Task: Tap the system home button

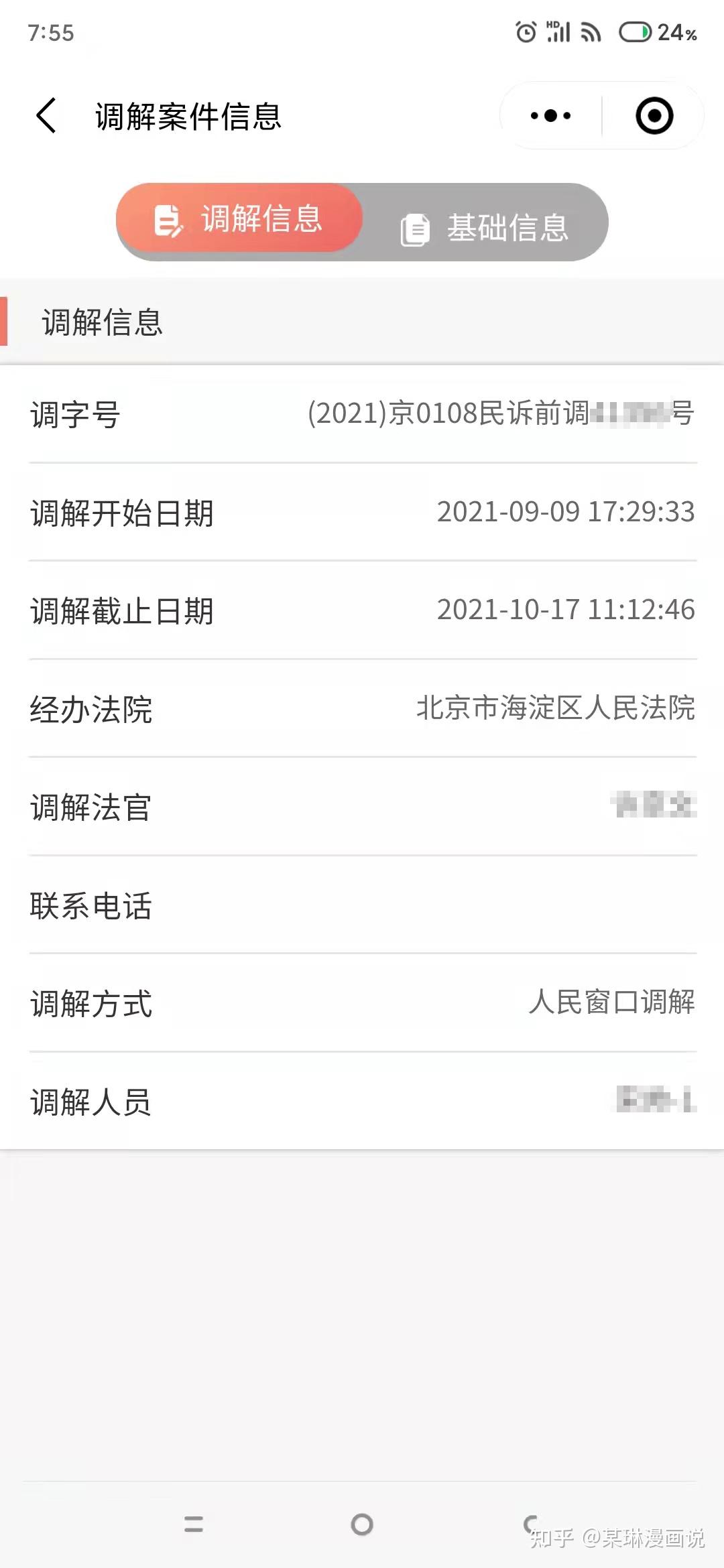Action: click(x=362, y=1524)
